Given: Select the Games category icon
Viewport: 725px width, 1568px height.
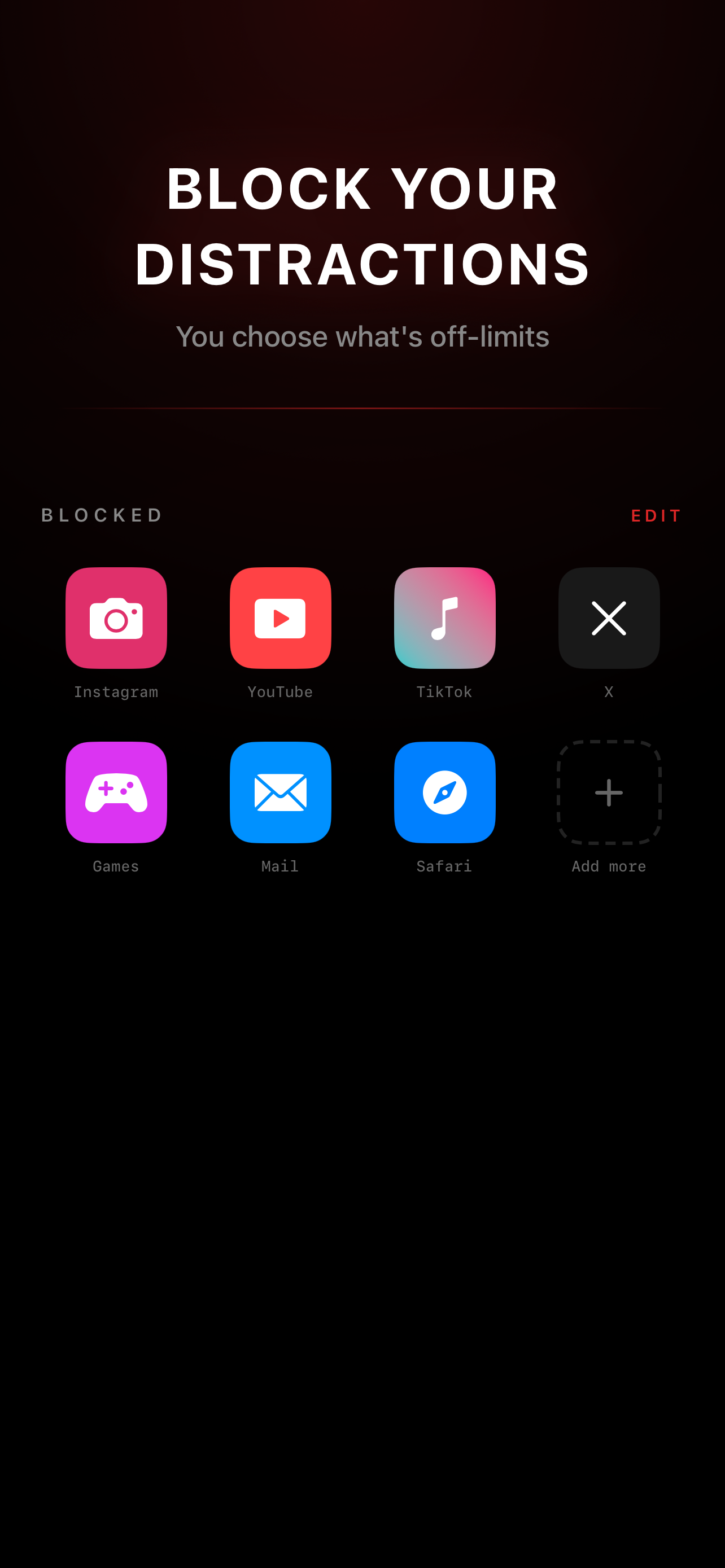Looking at the screenshot, I should pyautogui.click(x=116, y=792).
